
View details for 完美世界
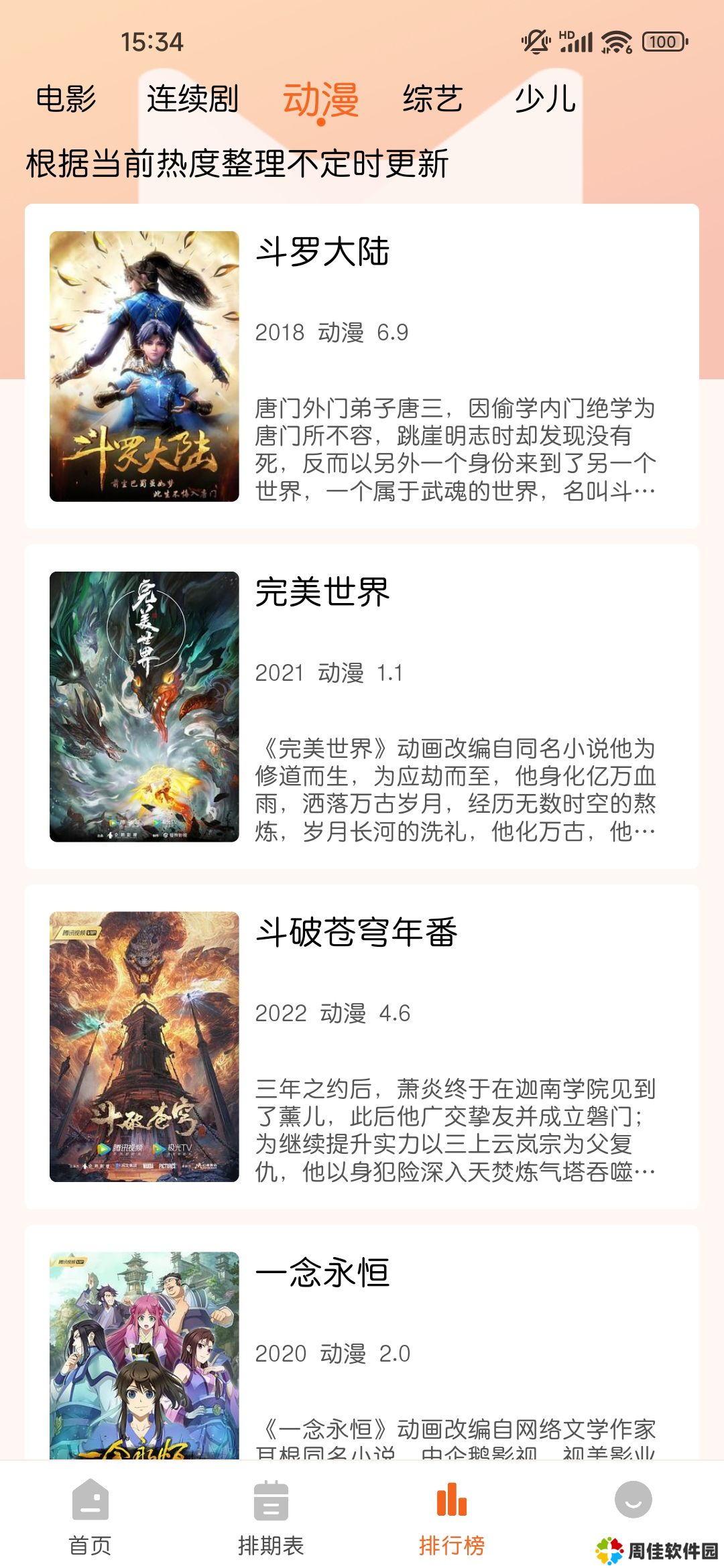(x=362, y=706)
